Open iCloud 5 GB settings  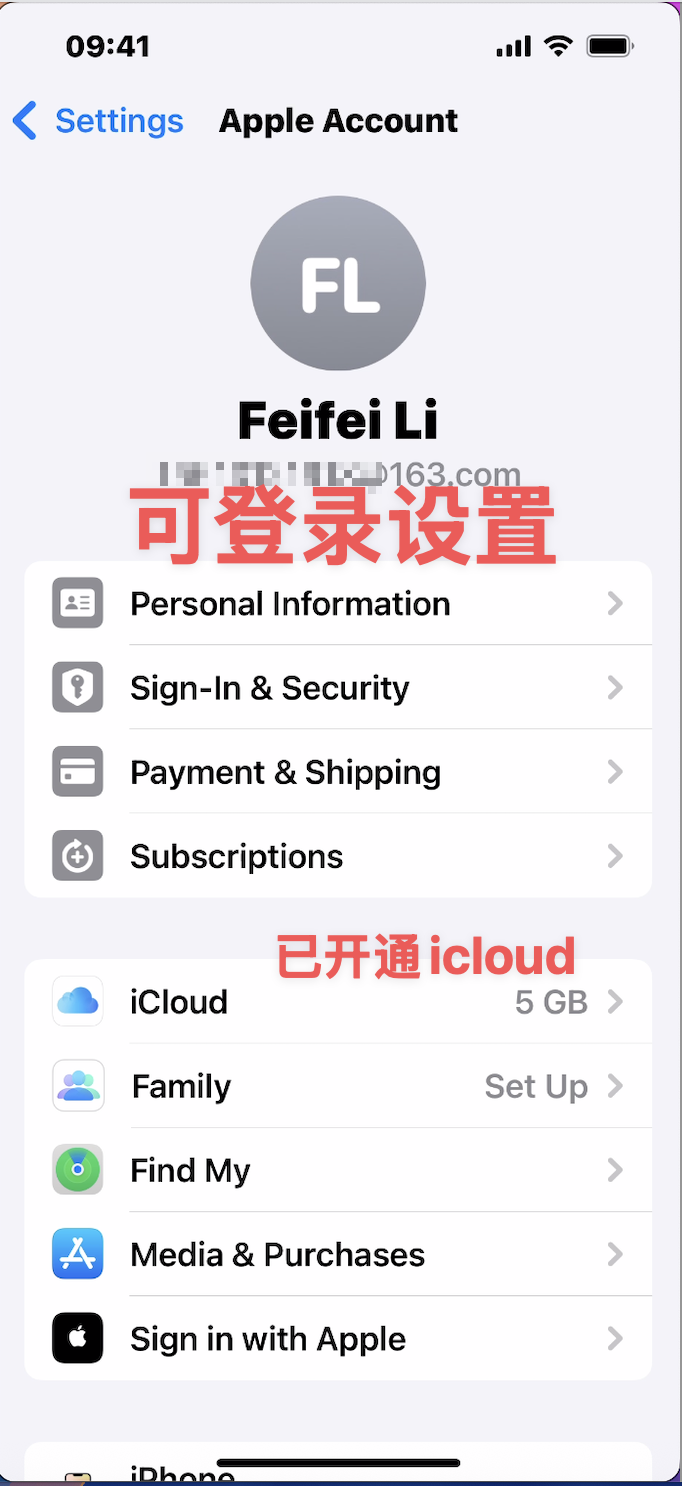pyautogui.click(x=338, y=1001)
